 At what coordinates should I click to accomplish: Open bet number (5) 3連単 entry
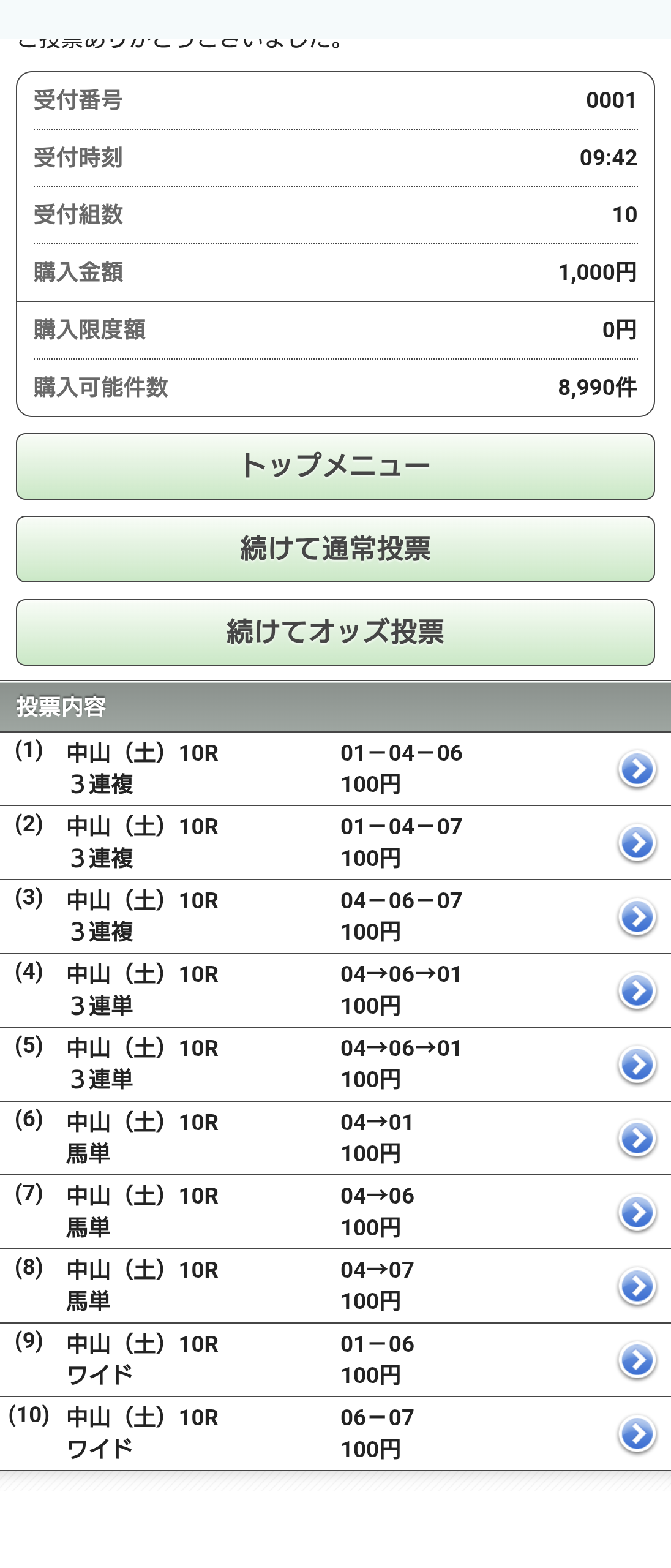[x=637, y=1065]
